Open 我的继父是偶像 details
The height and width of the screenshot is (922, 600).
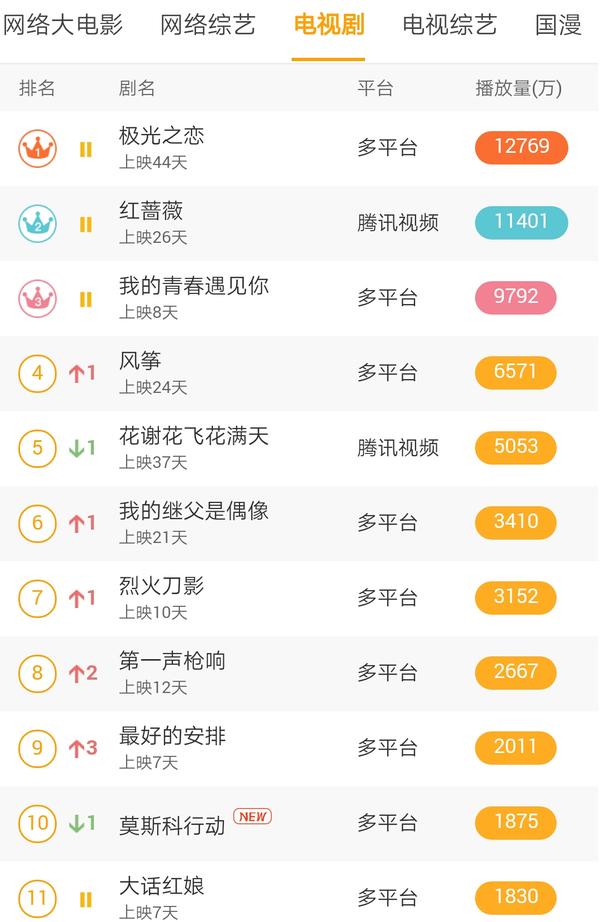coord(194,523)
